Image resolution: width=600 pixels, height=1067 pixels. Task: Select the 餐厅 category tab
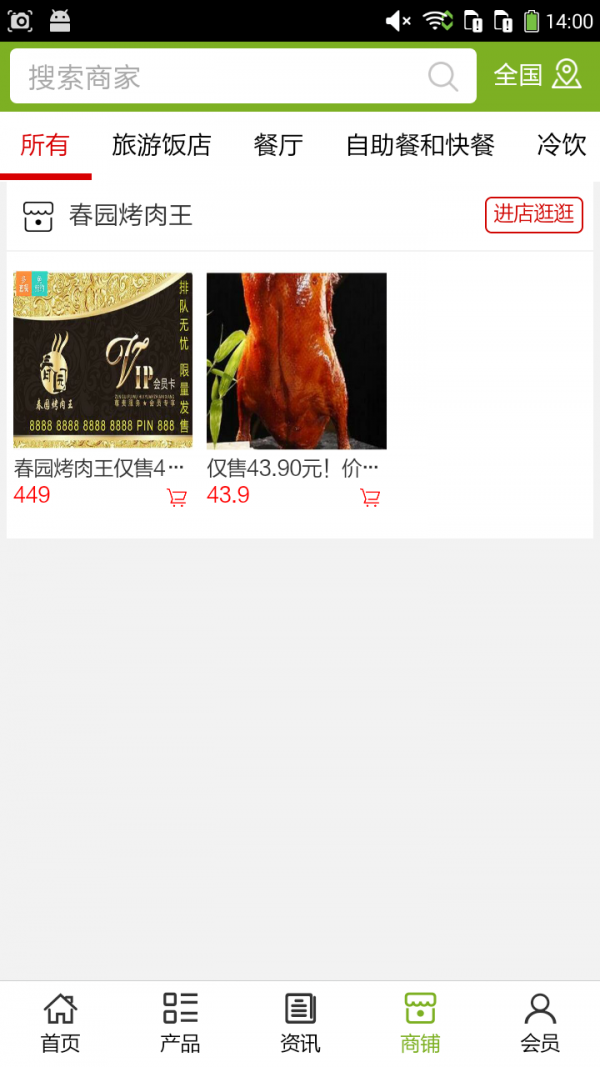(x=278, y=145)
